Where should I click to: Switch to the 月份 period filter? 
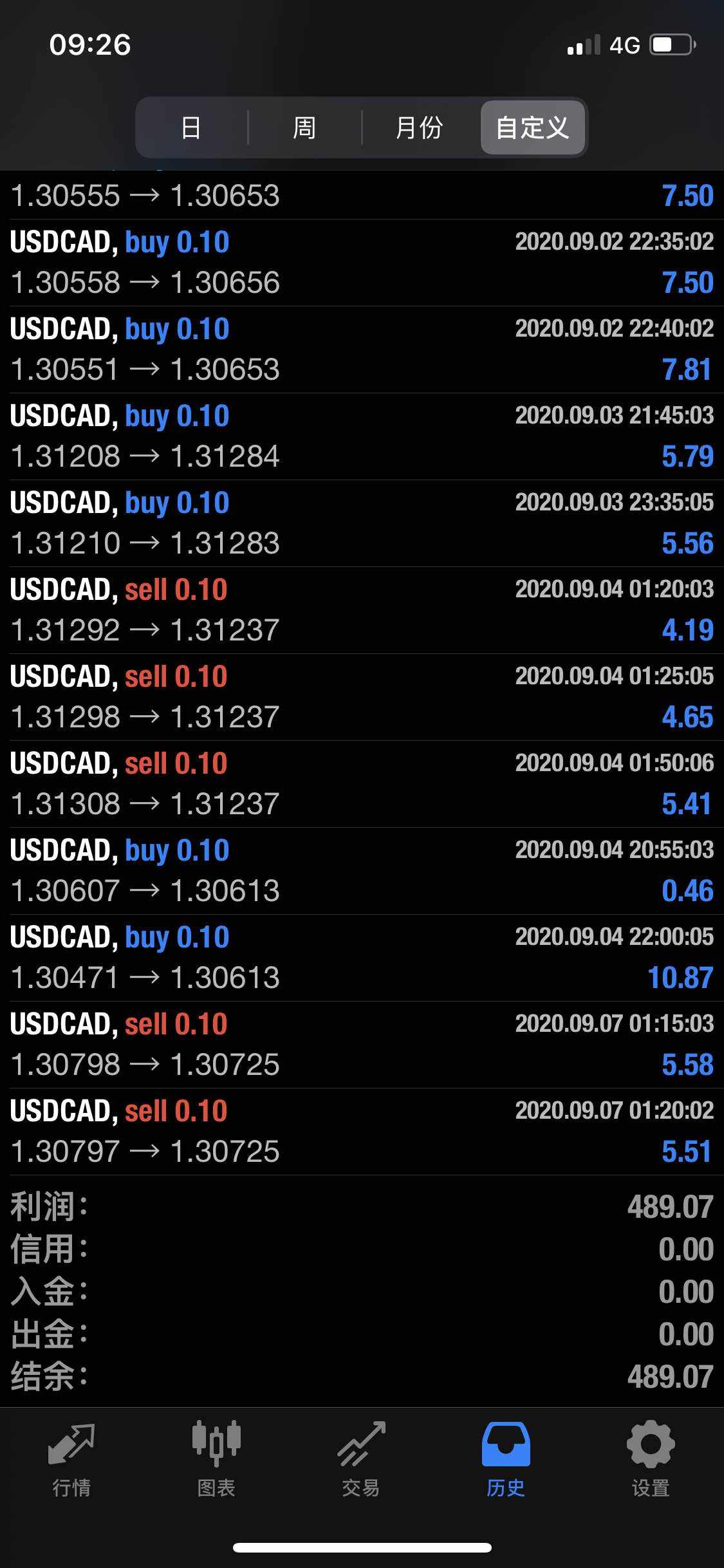pyautogui.click(x=420, y=127)
